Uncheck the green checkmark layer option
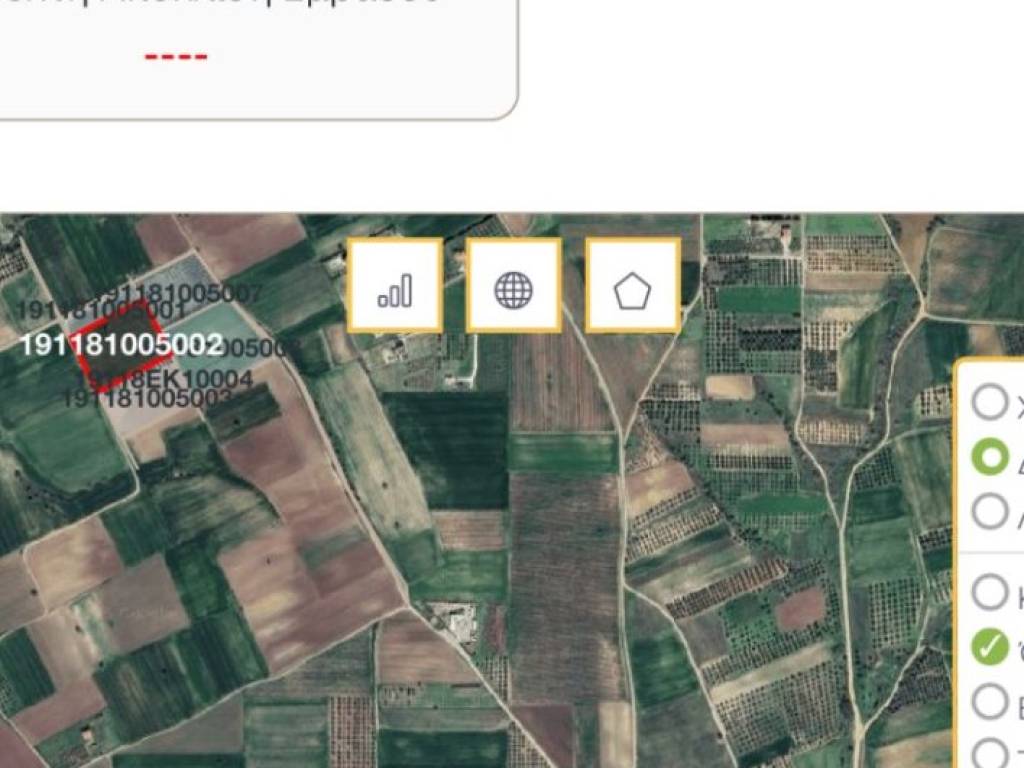The image size is (1024, 768). 990,647
